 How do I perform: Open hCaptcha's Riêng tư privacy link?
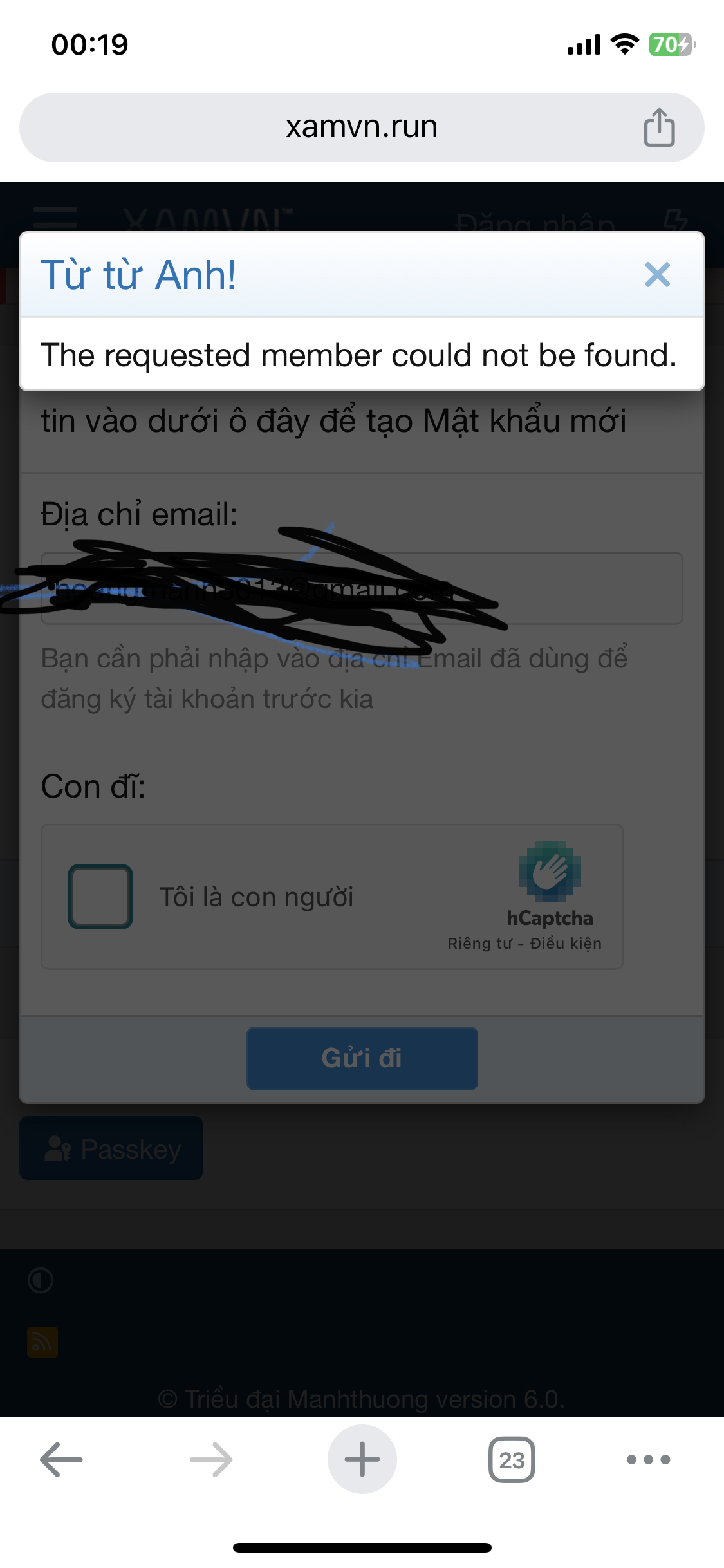tap(479, 944)
